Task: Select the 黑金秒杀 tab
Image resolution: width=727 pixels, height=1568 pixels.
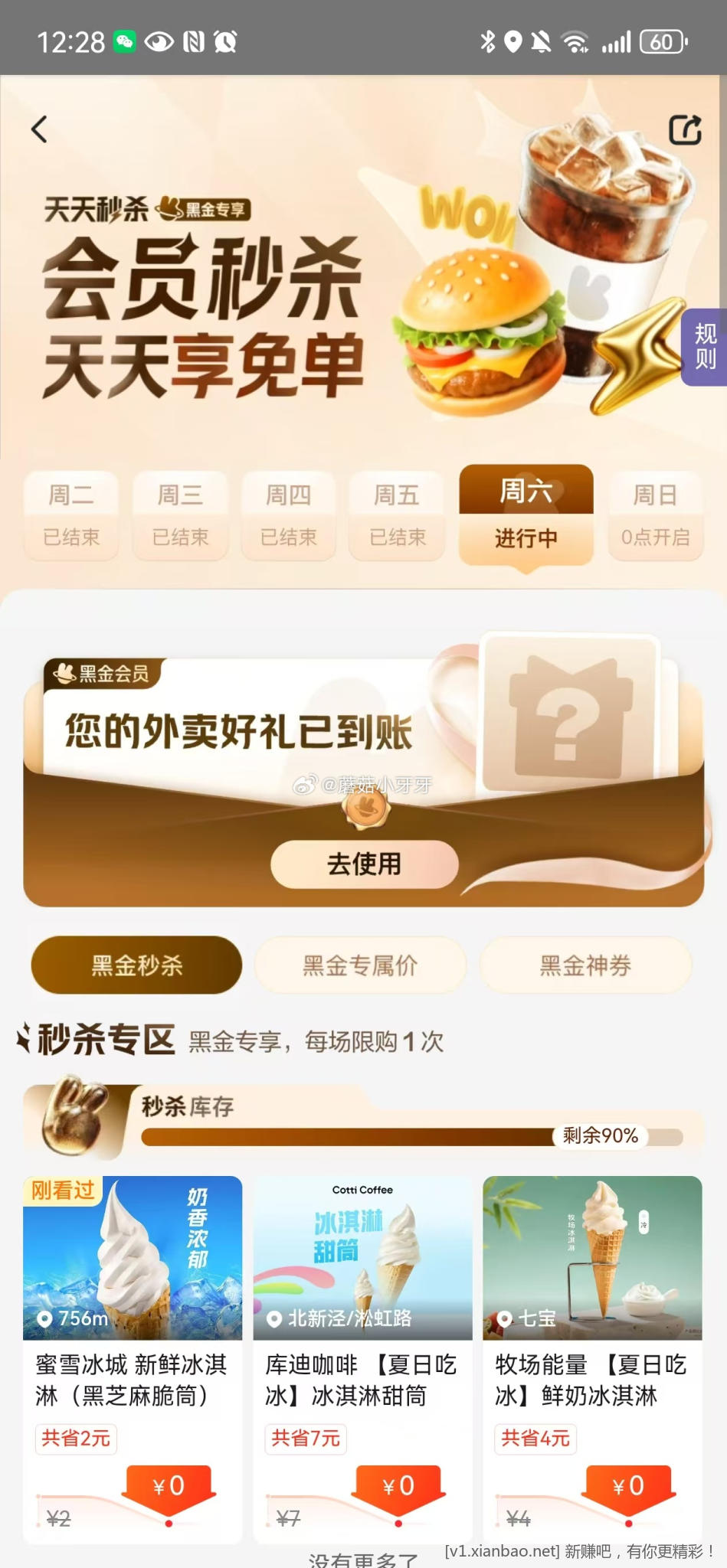Action: (x=136, y=965)
